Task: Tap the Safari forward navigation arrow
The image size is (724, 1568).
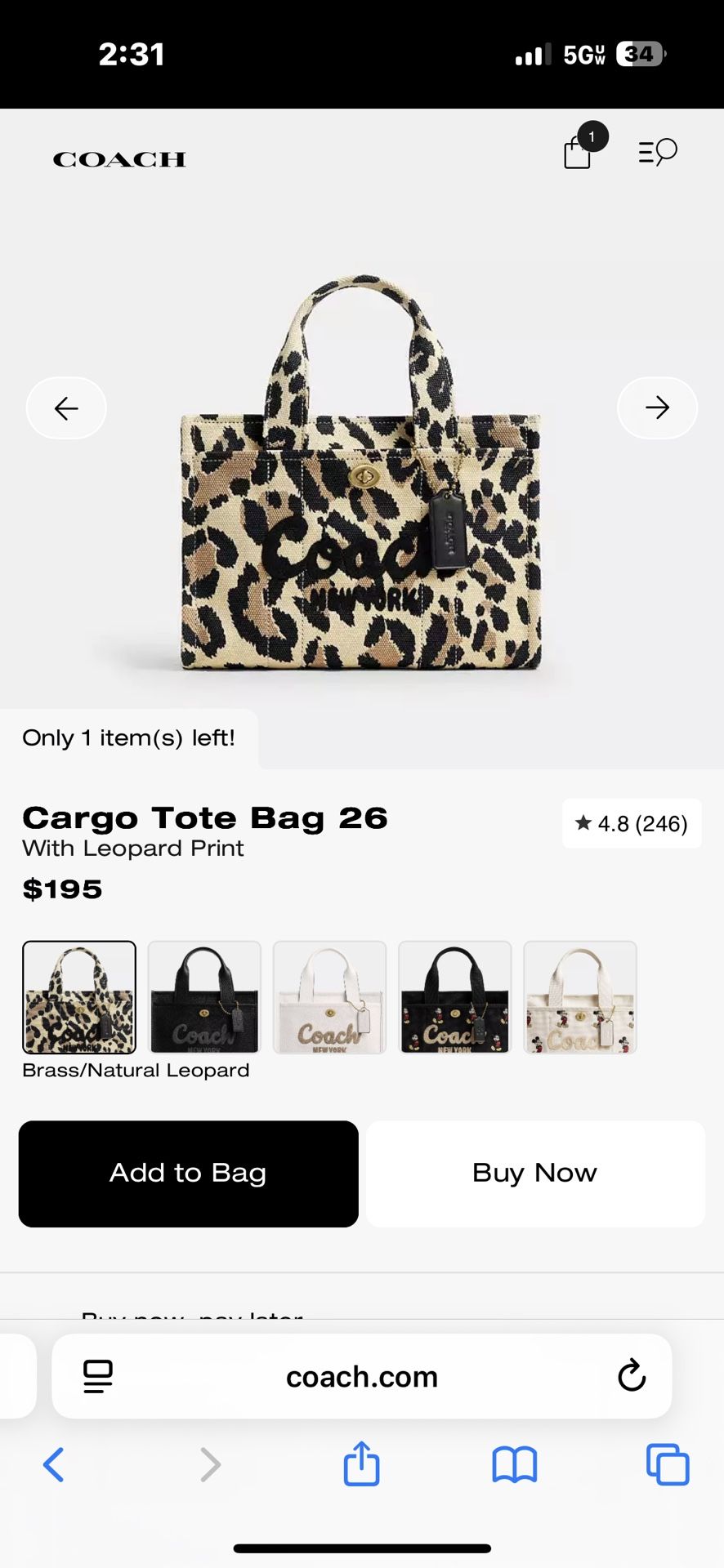Action: (211, 1465)
